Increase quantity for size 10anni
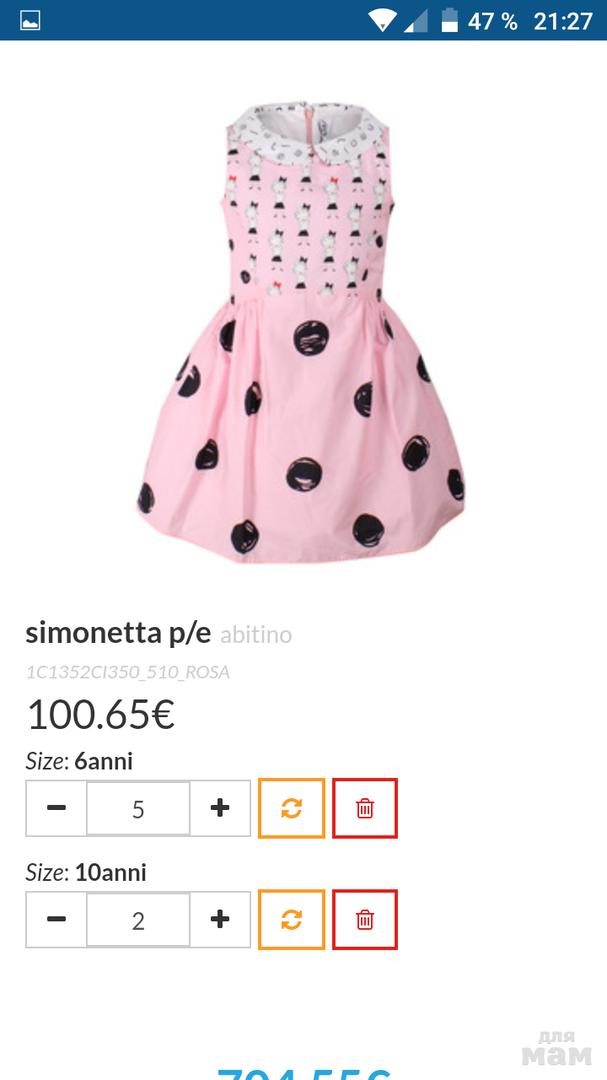607x1080 pixels. [220, 919]
